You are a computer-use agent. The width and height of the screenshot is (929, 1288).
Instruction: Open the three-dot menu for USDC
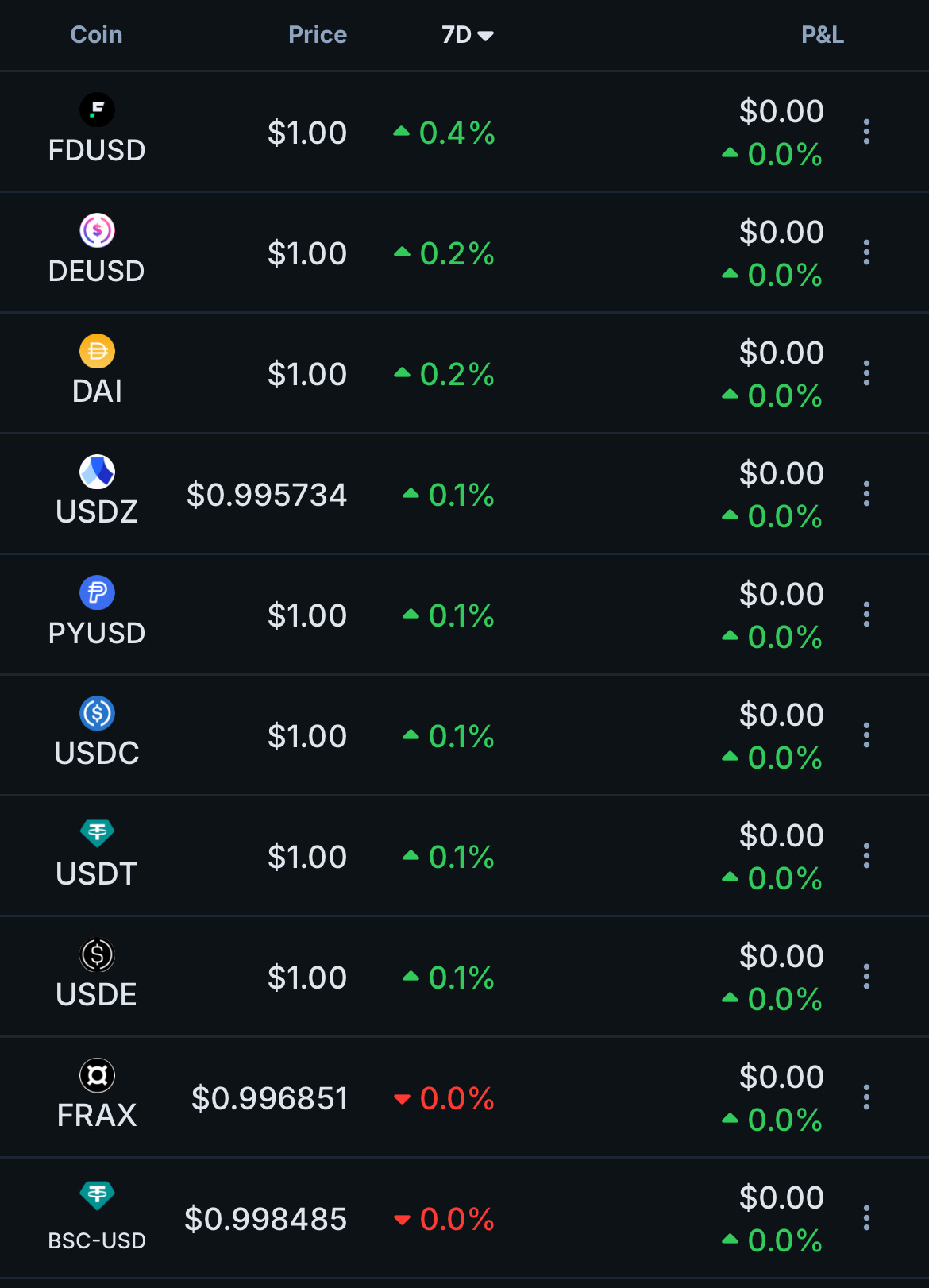866,735
